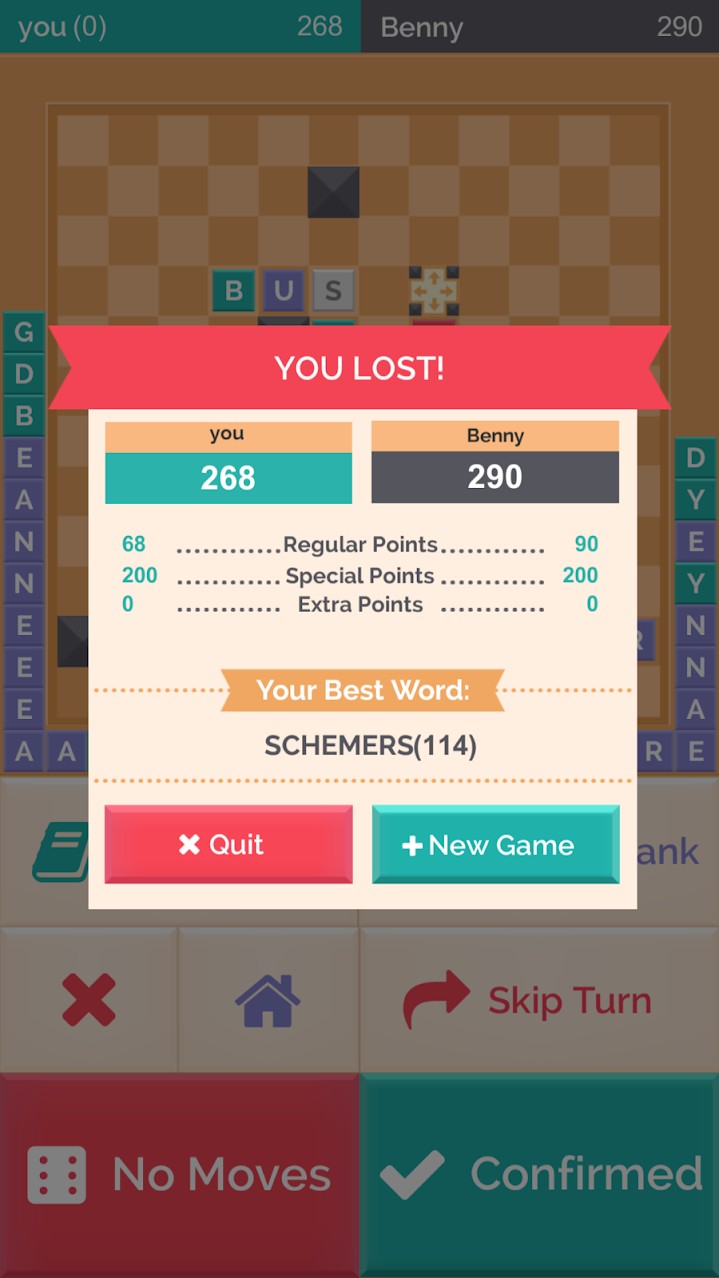Tap the Confirmed checkmark button
This screenshot has height=1278, width=719.
[540, 1175]
